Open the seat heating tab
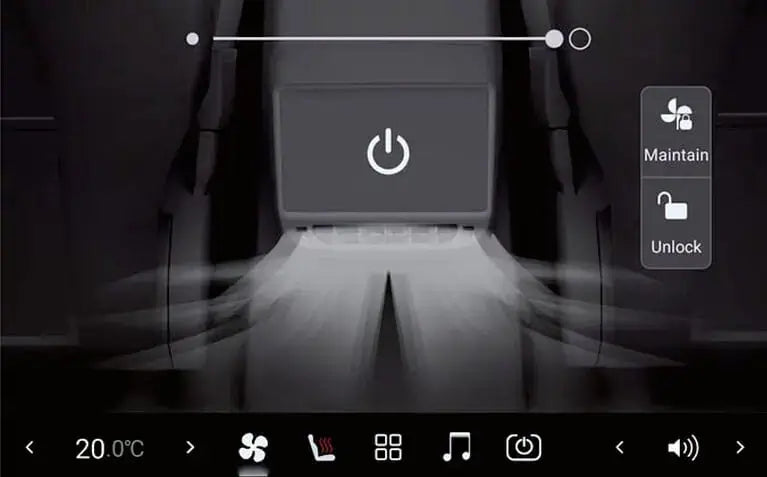 pyautogui.click(x=320, y=447)
